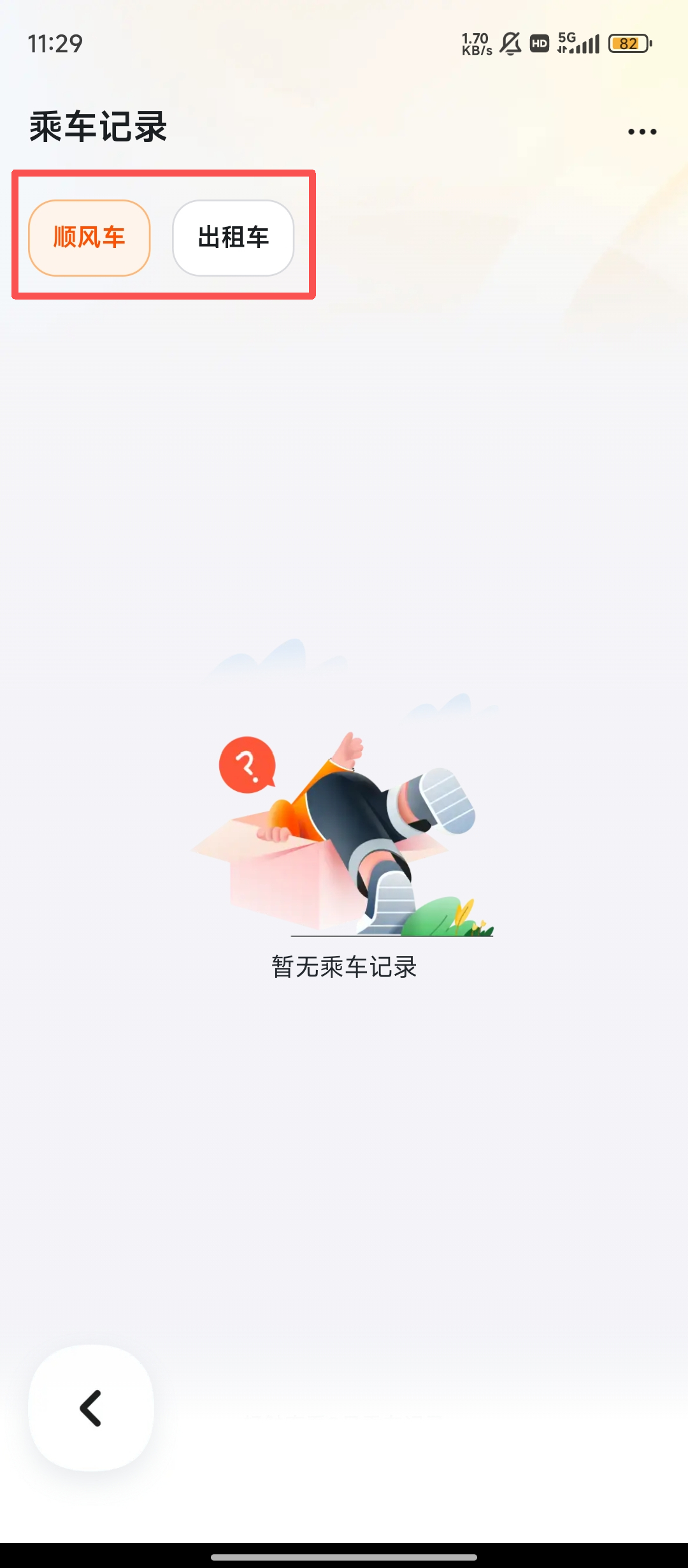
Task: Go back with the floating arrow button
Action: pyautogui.click(x=91, y=1408)
